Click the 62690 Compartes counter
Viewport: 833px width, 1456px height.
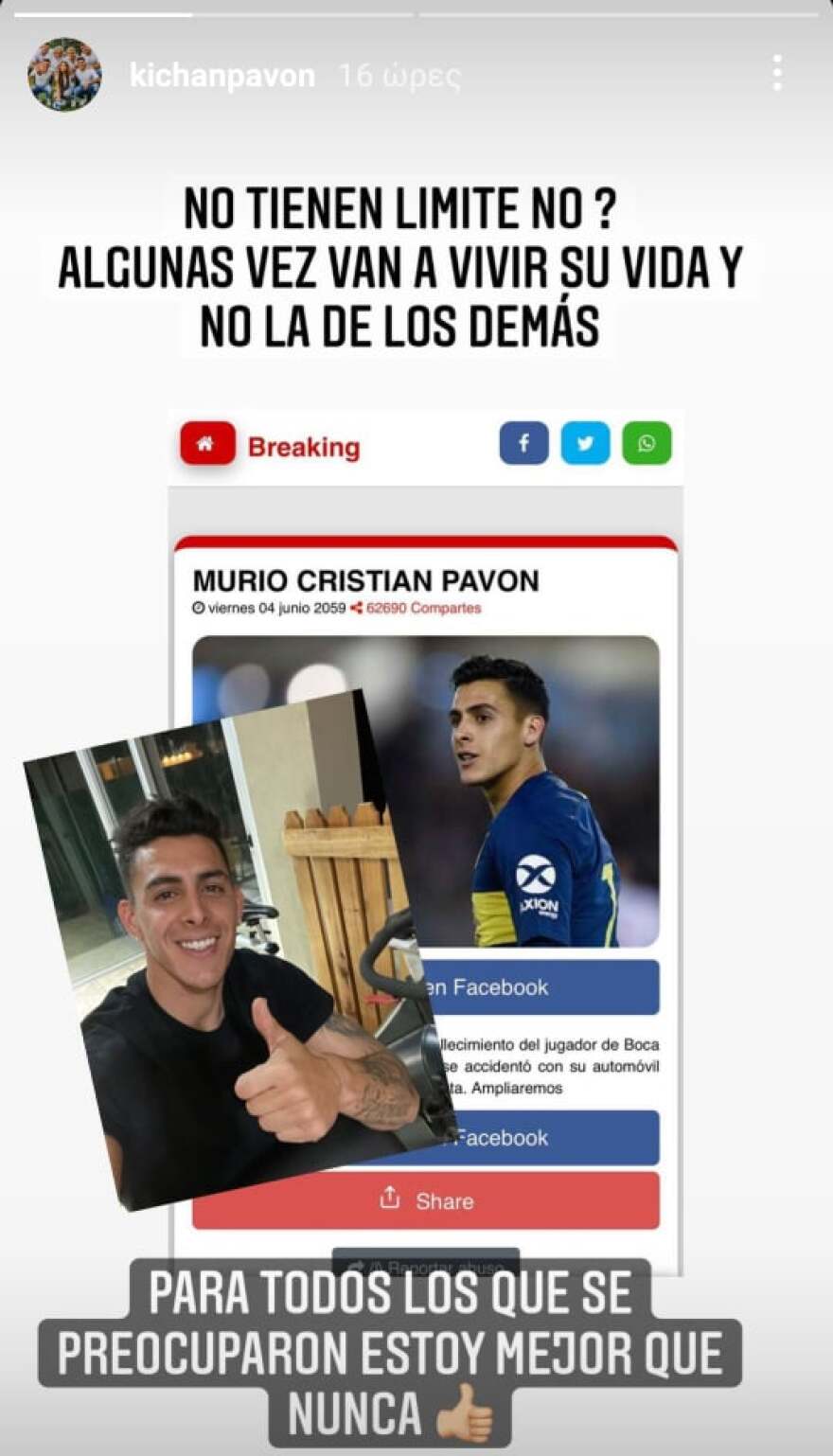423,611
